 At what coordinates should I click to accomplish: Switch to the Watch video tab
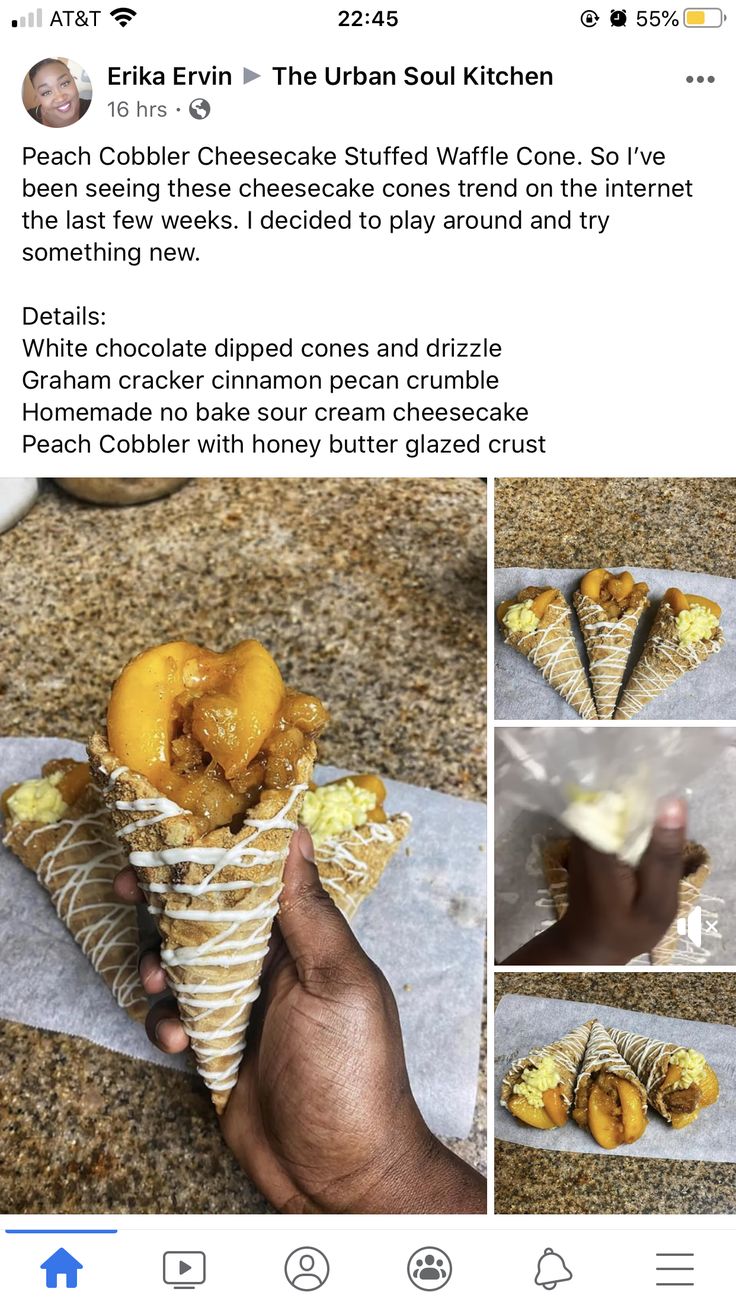tap(184, 1269)
